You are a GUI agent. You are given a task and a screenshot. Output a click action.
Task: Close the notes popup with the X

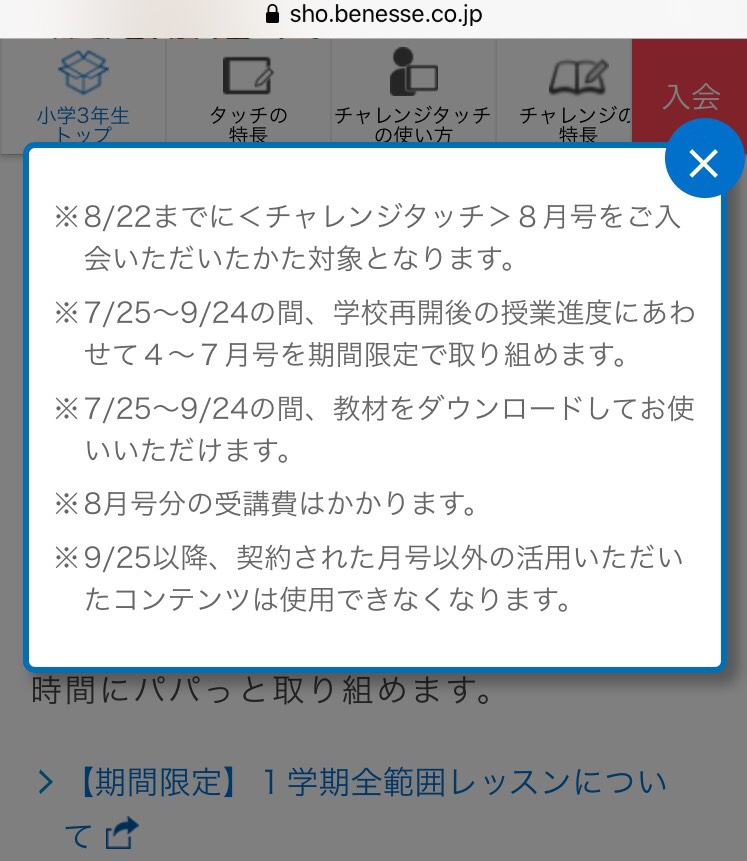pyautogui.click(x=703, y=163)
